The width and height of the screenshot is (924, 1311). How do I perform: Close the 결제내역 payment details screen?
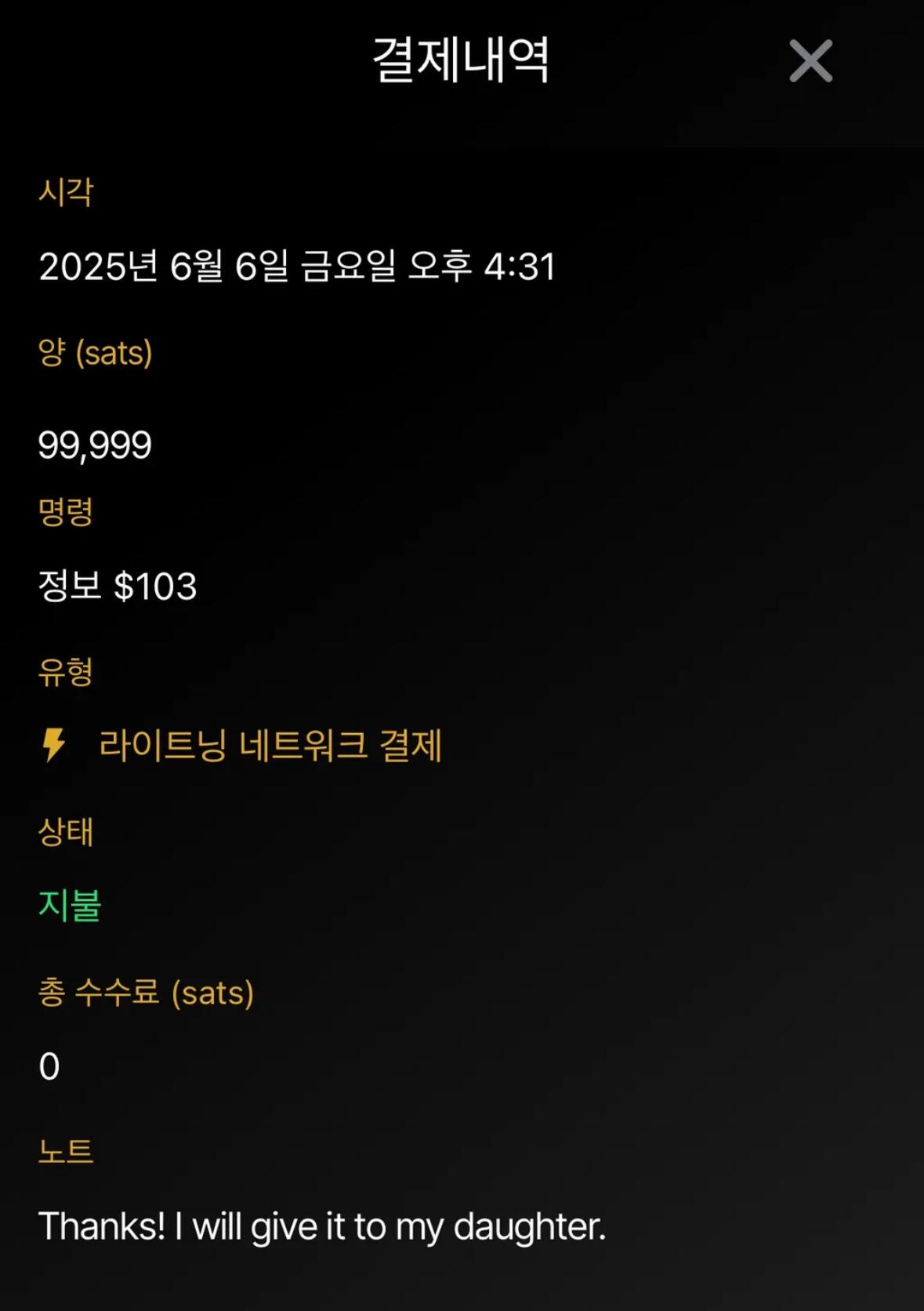(x=810, y=61)
